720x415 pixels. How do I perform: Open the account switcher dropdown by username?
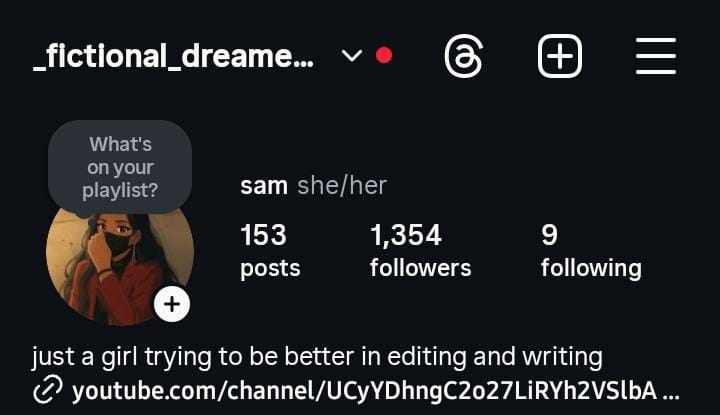pyautogui.click(x=351, y=56)
